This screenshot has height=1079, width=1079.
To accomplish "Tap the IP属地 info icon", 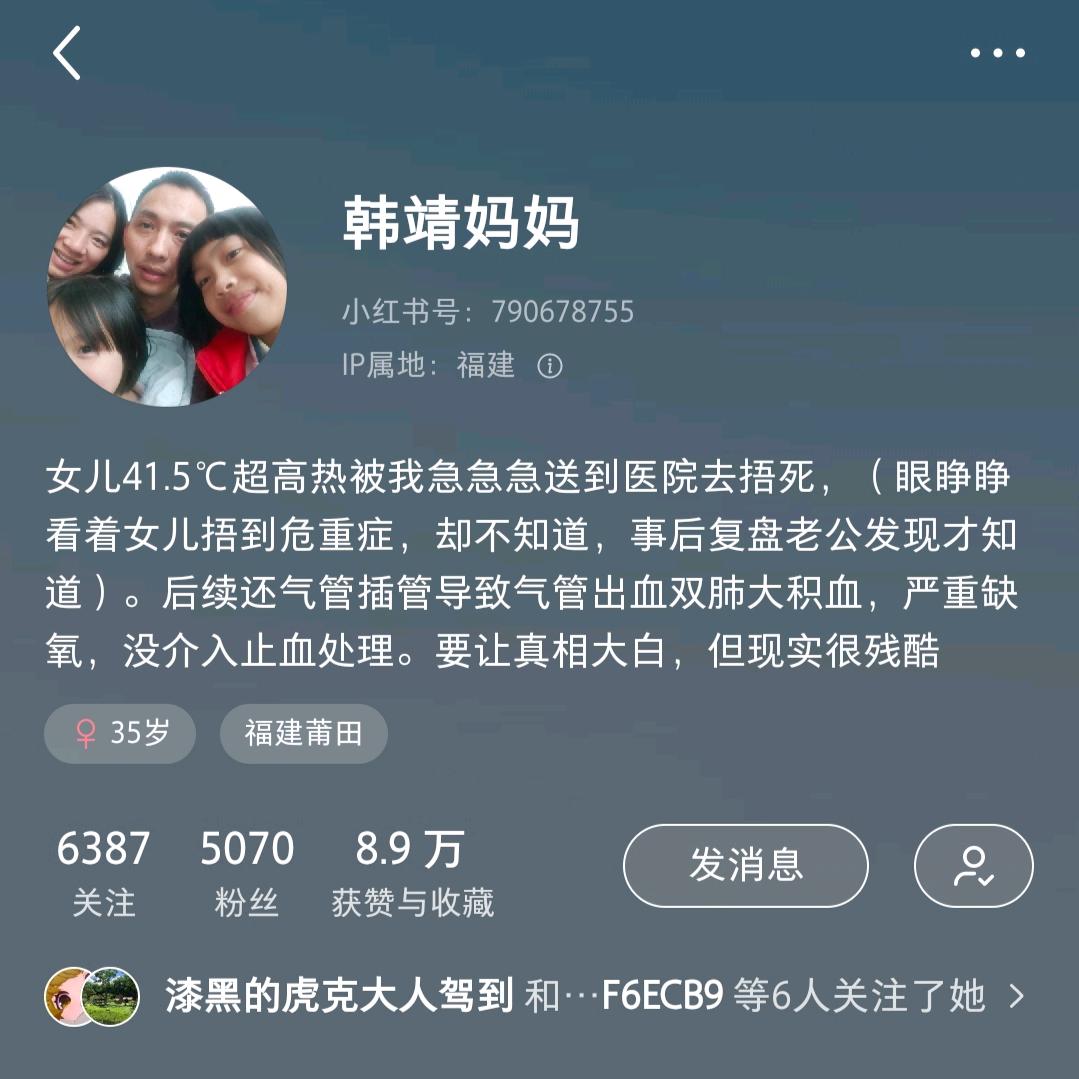I will 549,366.
